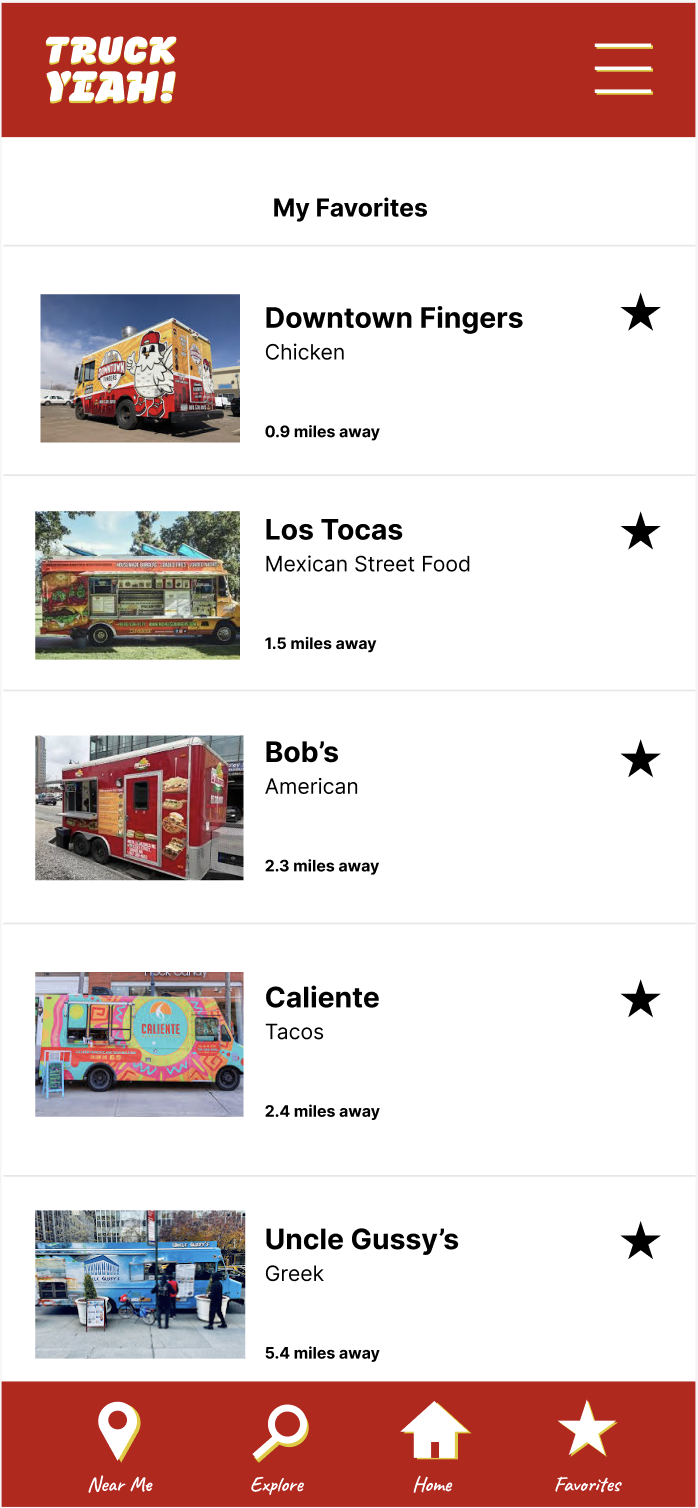Remove Los Tocas from favorites star

[640, 531]
